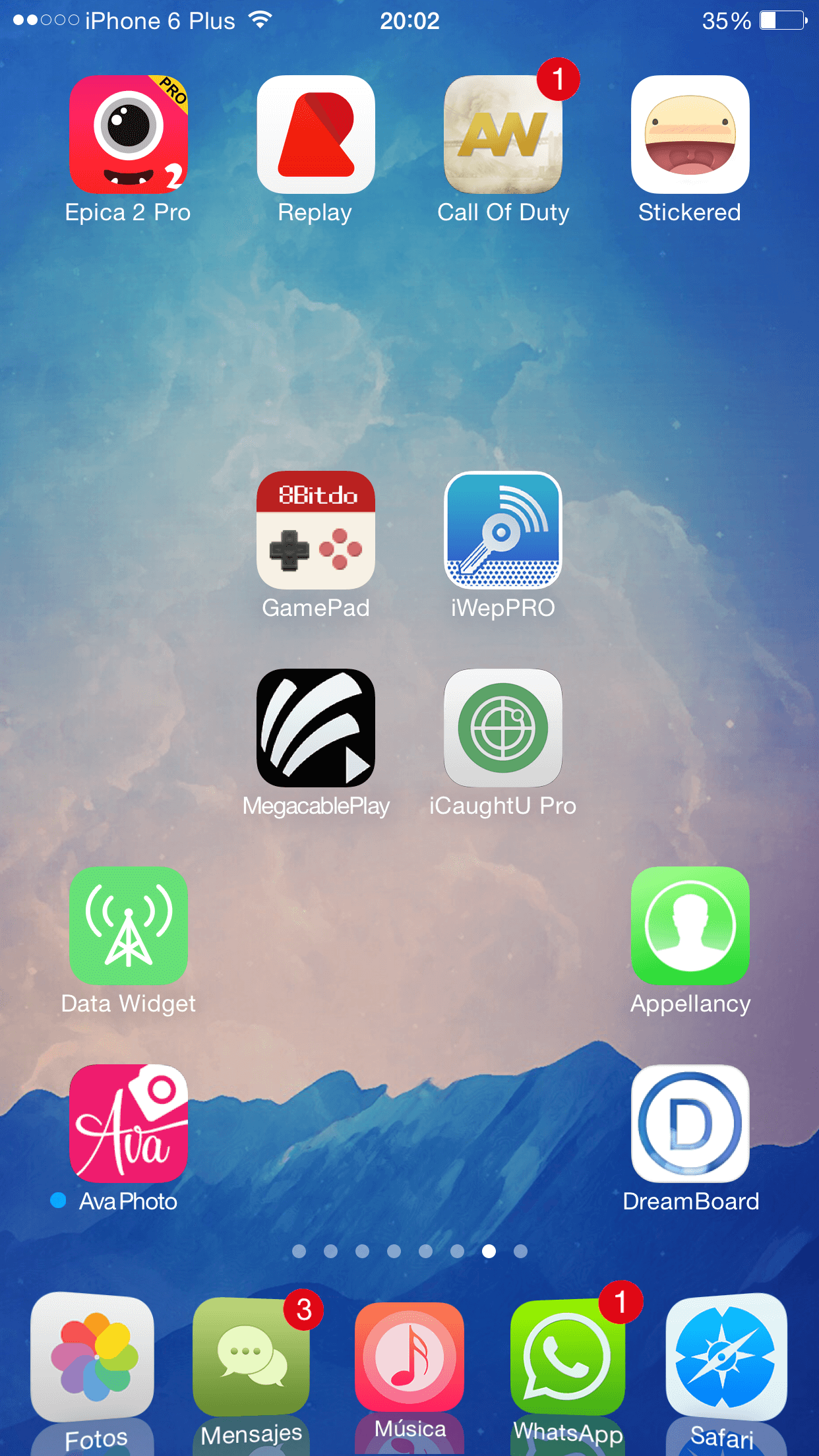Open the Epica 2 Pro app
819x1456 pixels.
point(129,135)
